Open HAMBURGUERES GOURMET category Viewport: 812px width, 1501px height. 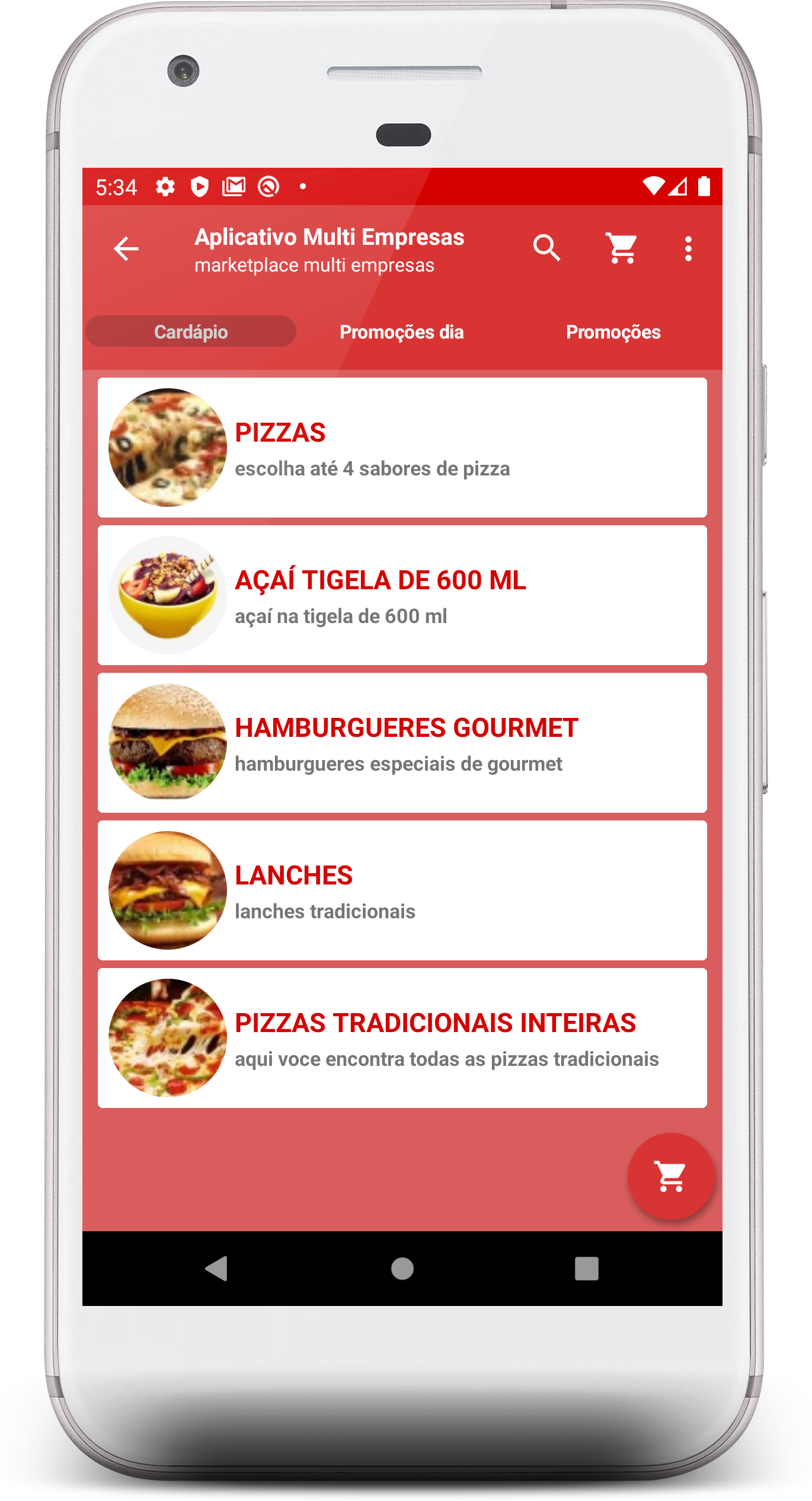pyautogui.click(x=403, y=744)
